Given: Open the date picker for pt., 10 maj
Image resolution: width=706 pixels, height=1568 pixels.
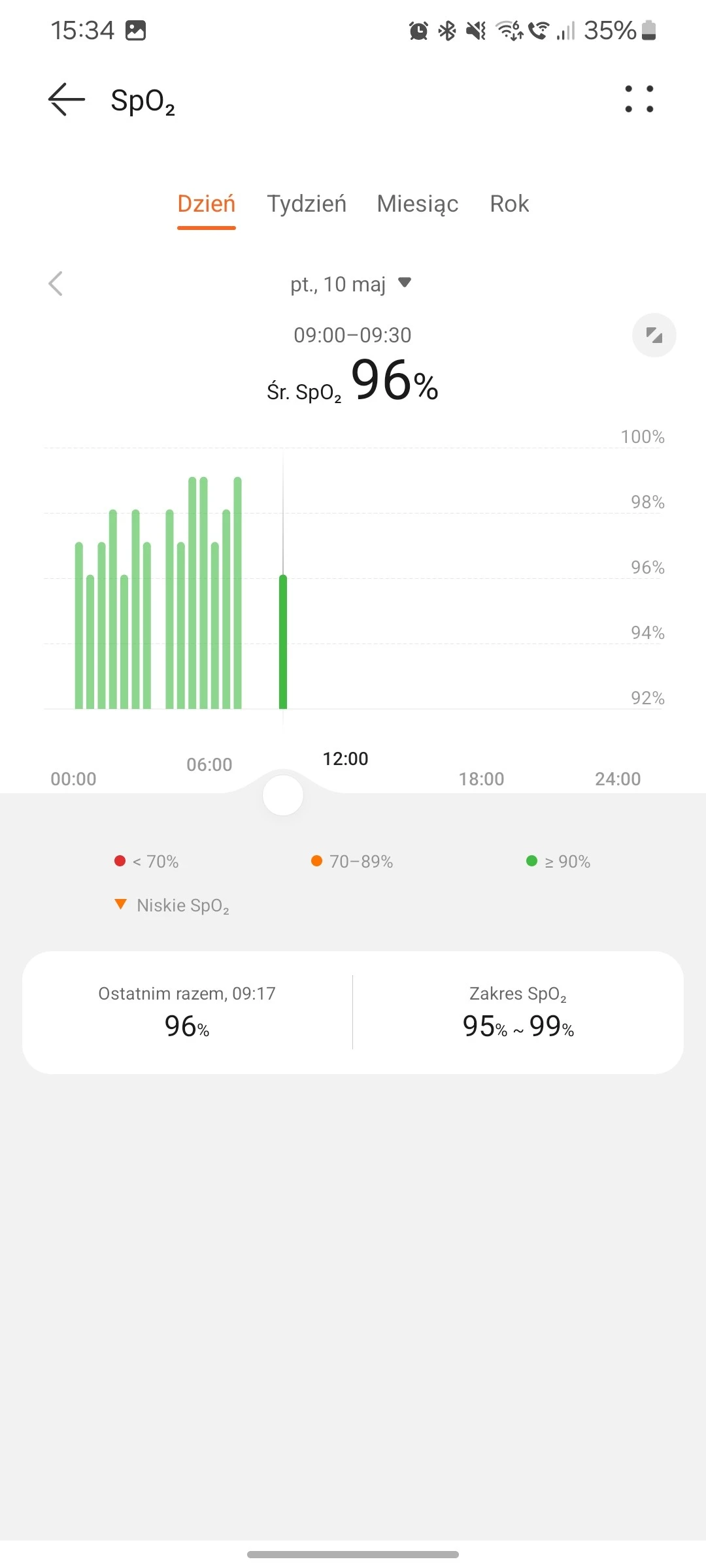Looking at the screenshot, I should click(x=351, y=284).
